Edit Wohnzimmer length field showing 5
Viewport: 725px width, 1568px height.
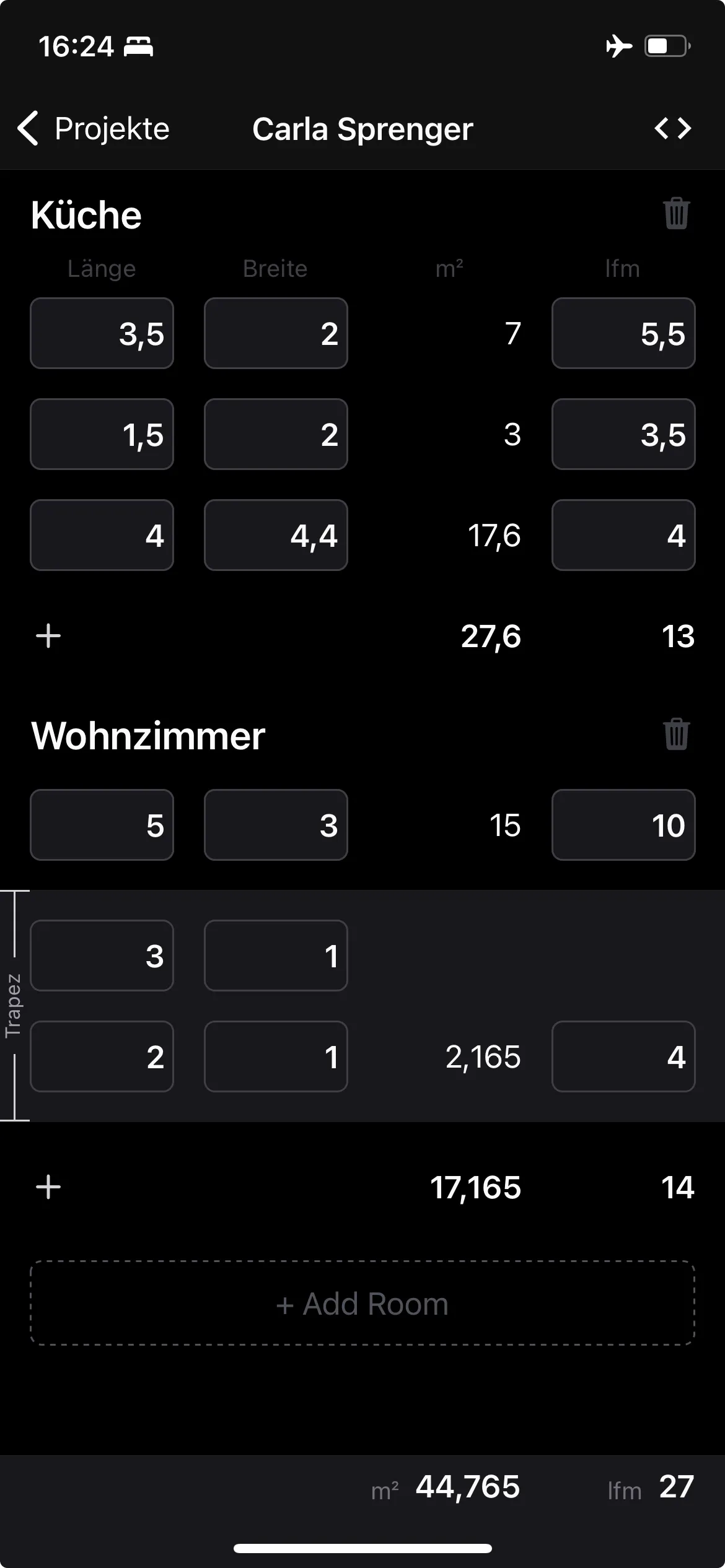[x=102, y=825]
